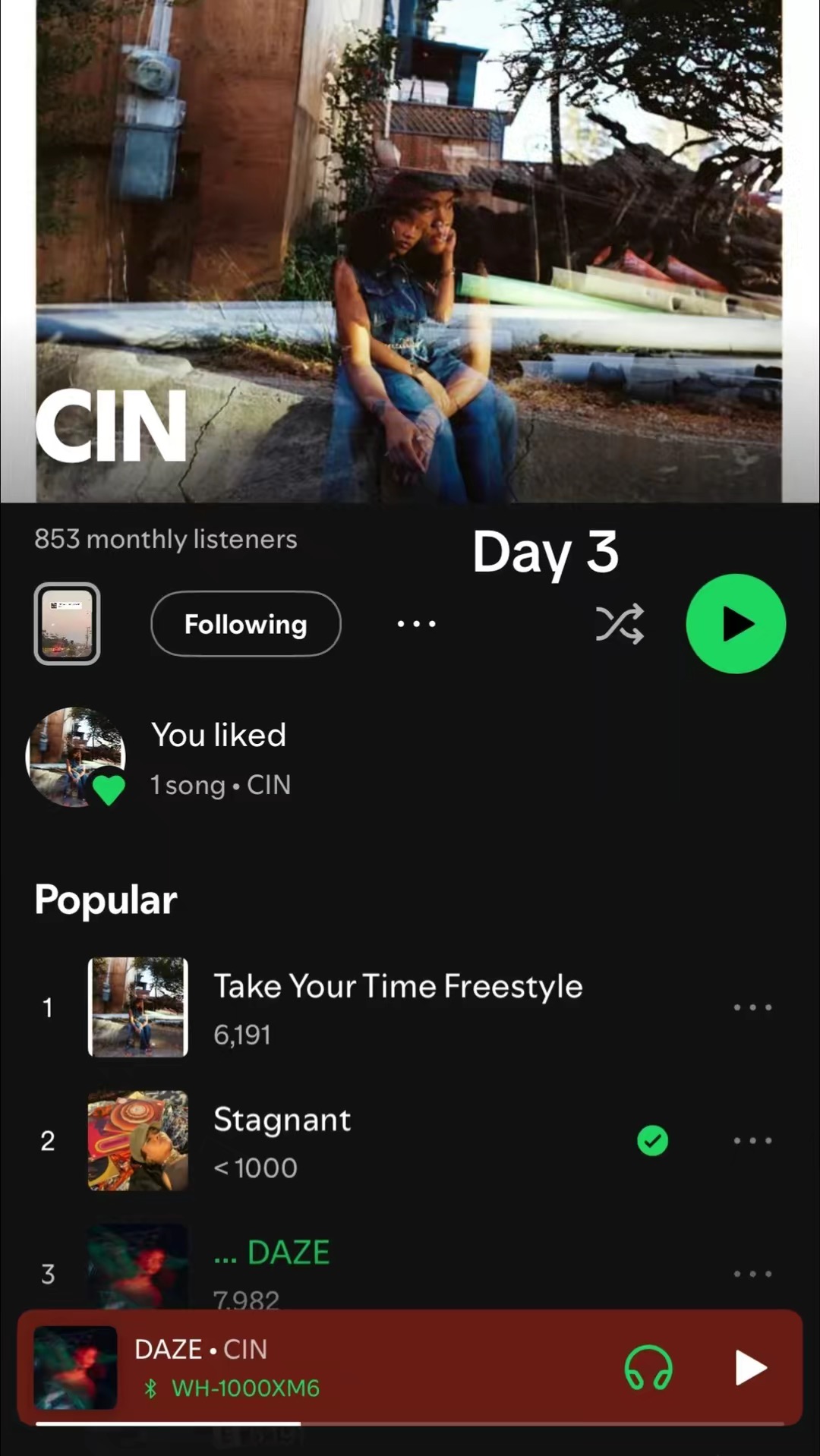Open more options for Stagnant
820x1456 pixels.
point(752,1140)
